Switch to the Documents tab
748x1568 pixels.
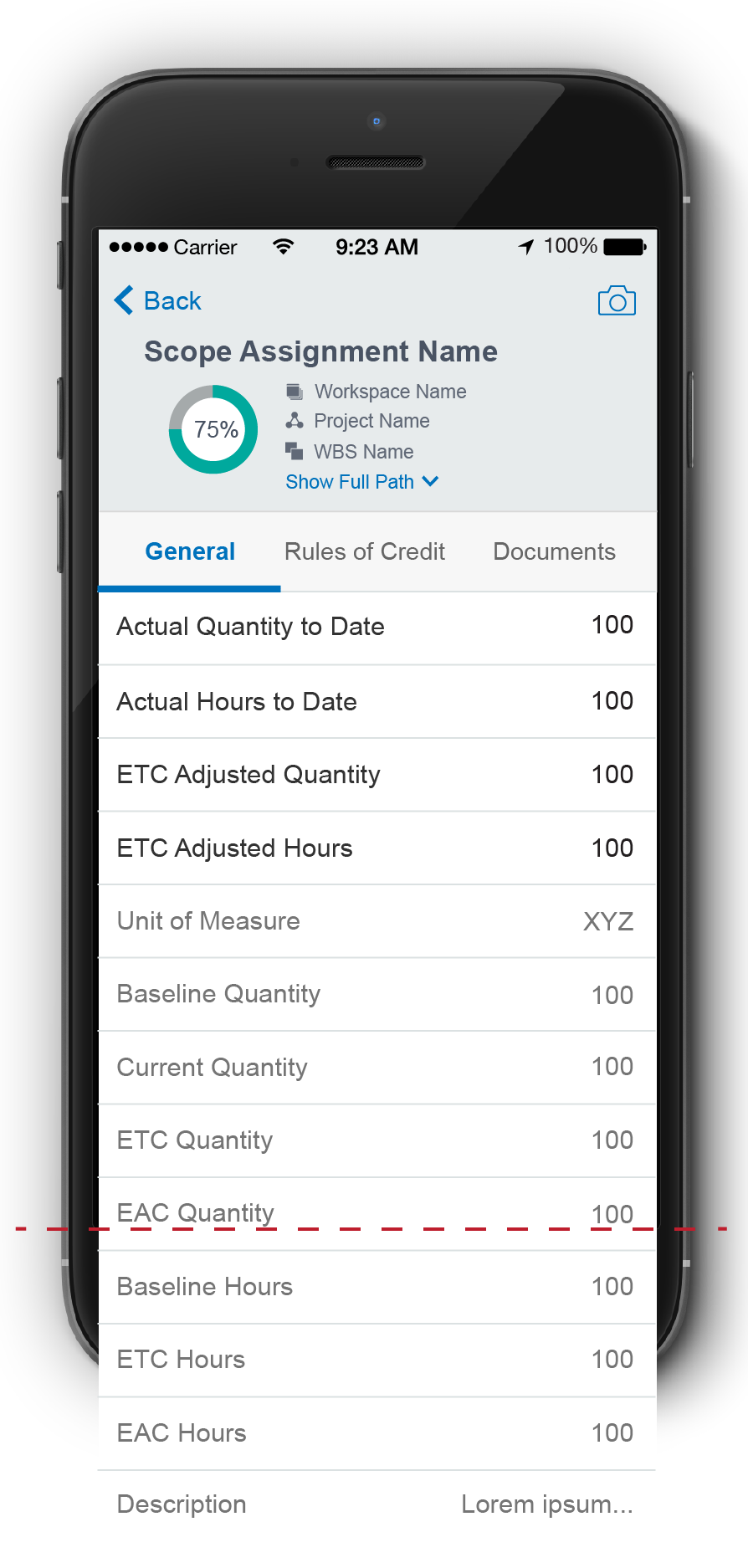click(554, 552)
